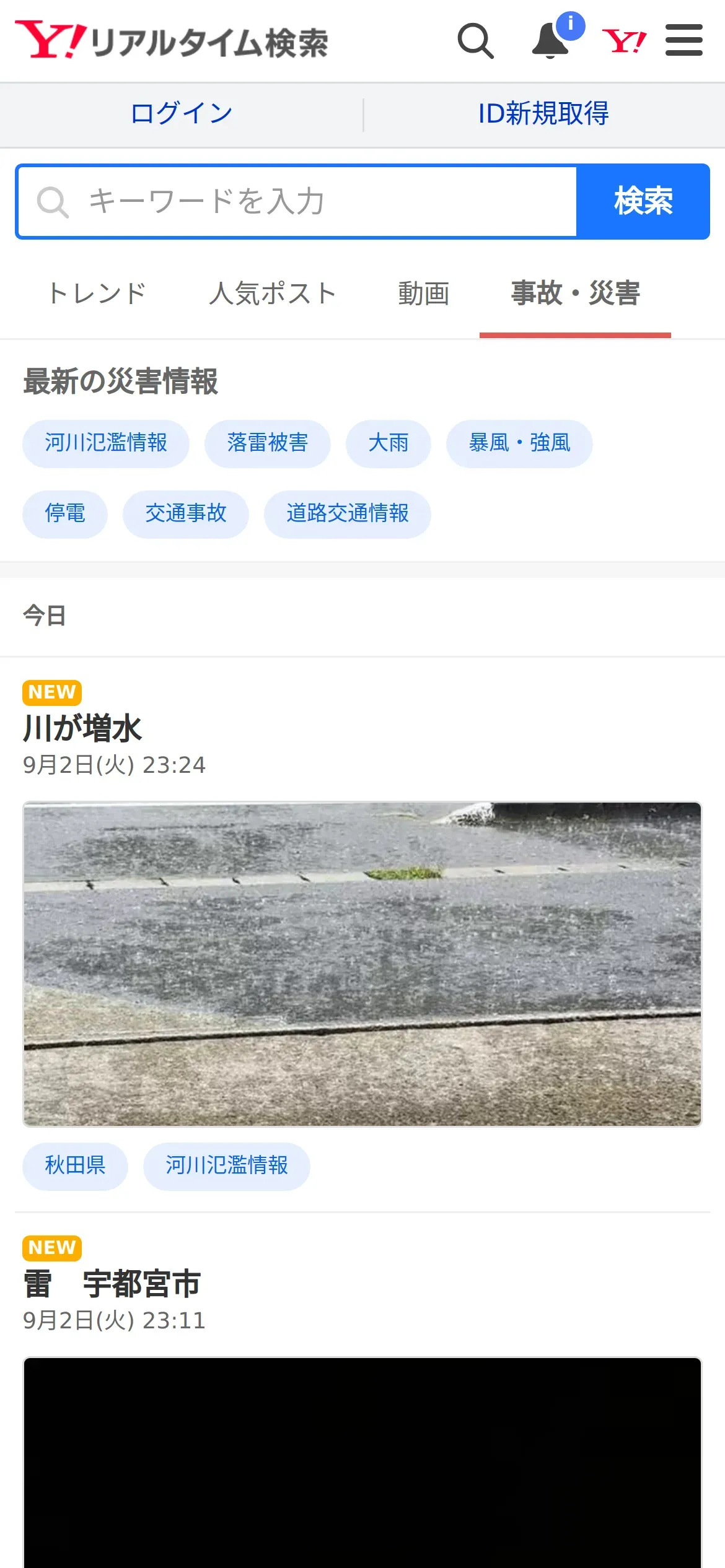This screenshot has height=1568, width=725.
Task: Open the 川が増水 rain photo
Action: (362, 964)
